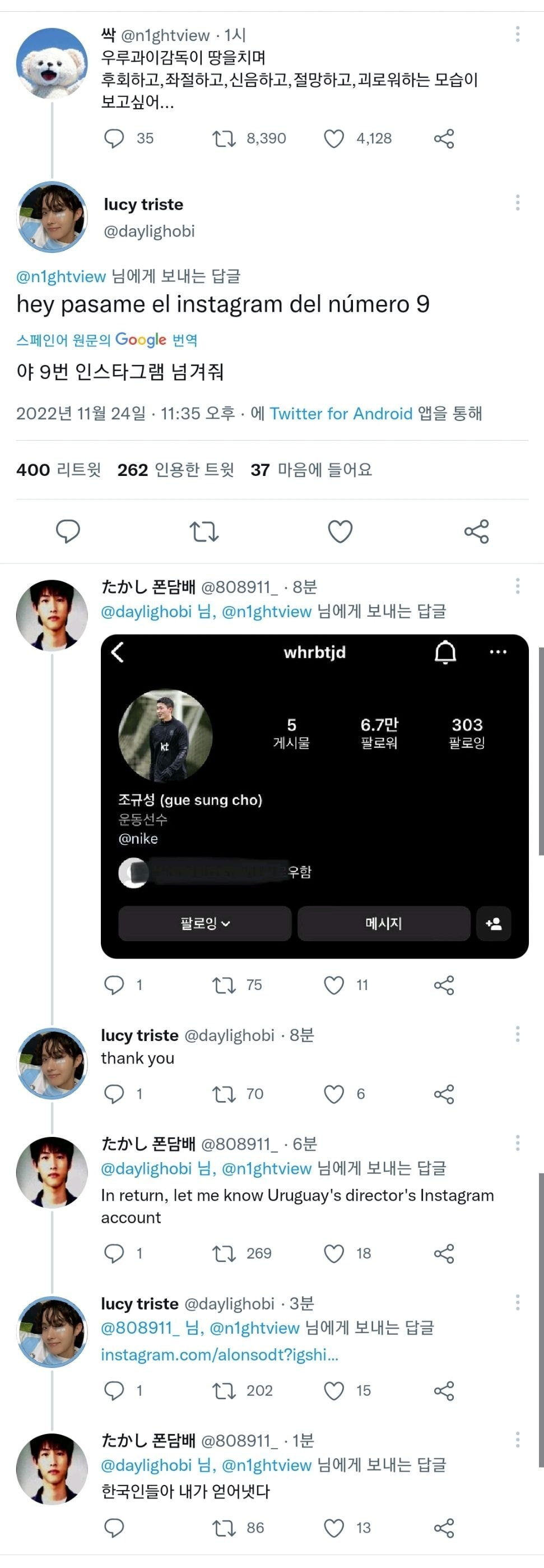Open overflow menu on lucy triste's main tweet

tap(517, 203)
